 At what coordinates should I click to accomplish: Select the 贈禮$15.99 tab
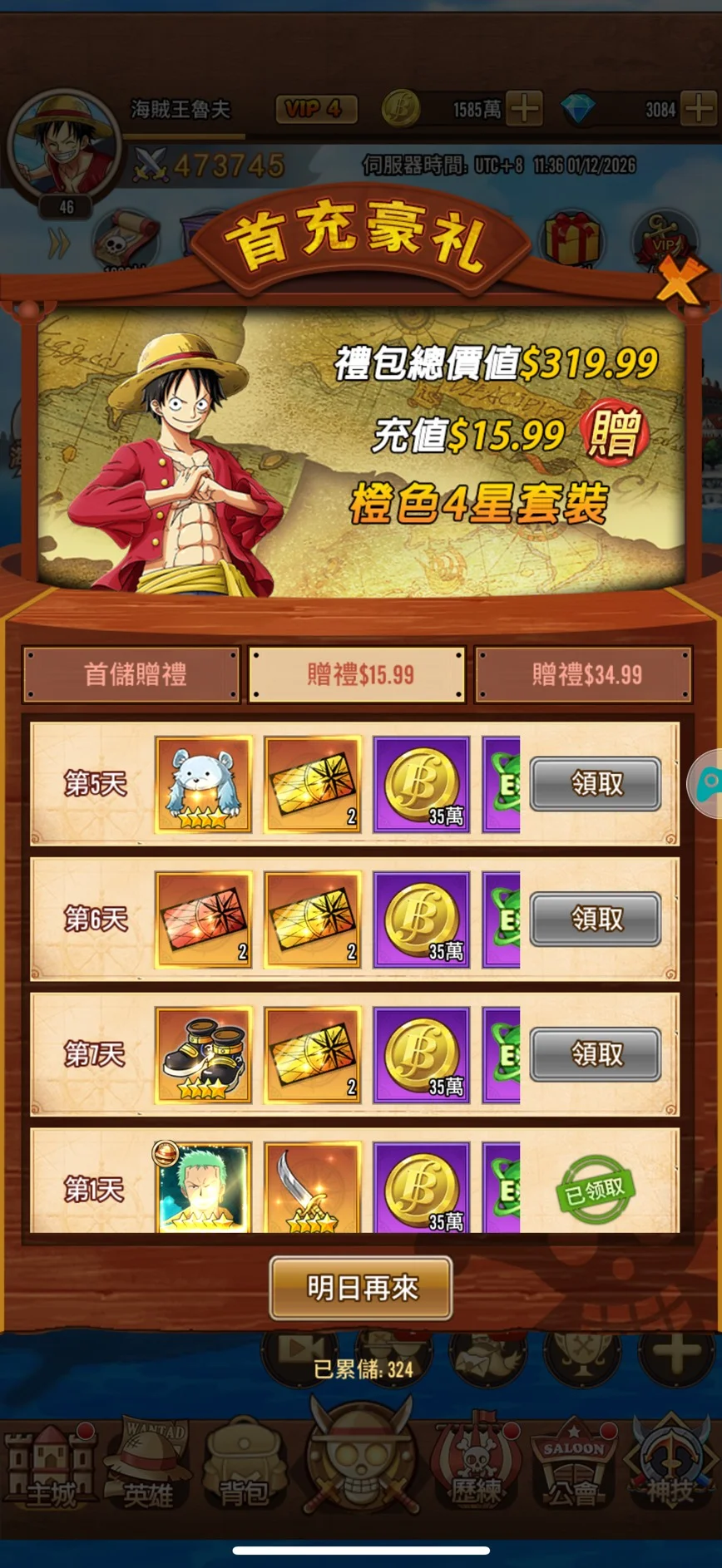click(359, 674)
